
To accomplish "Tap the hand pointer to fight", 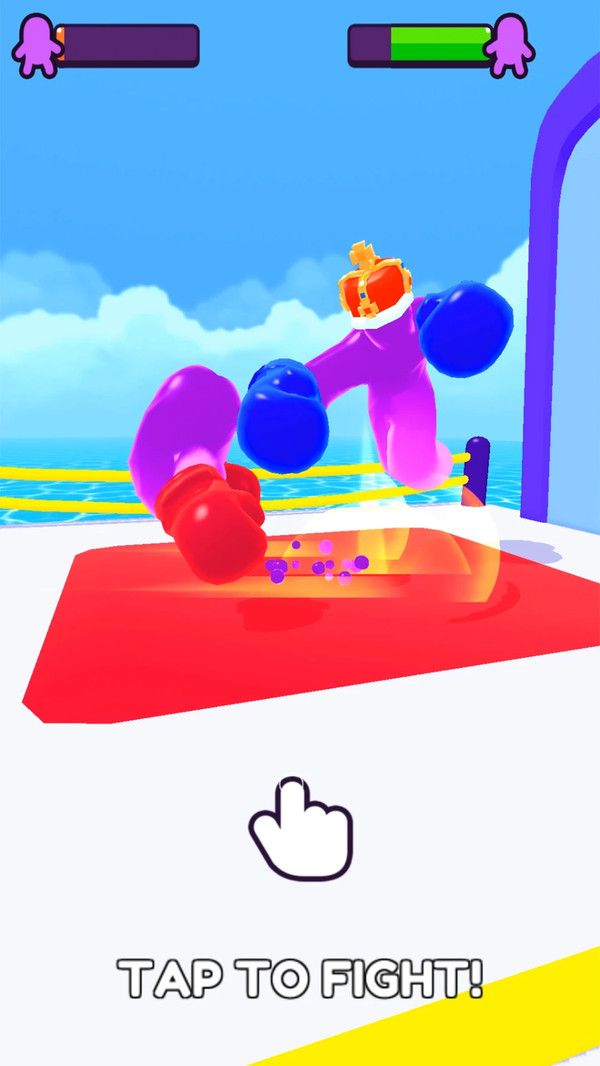I will point(300,830).
